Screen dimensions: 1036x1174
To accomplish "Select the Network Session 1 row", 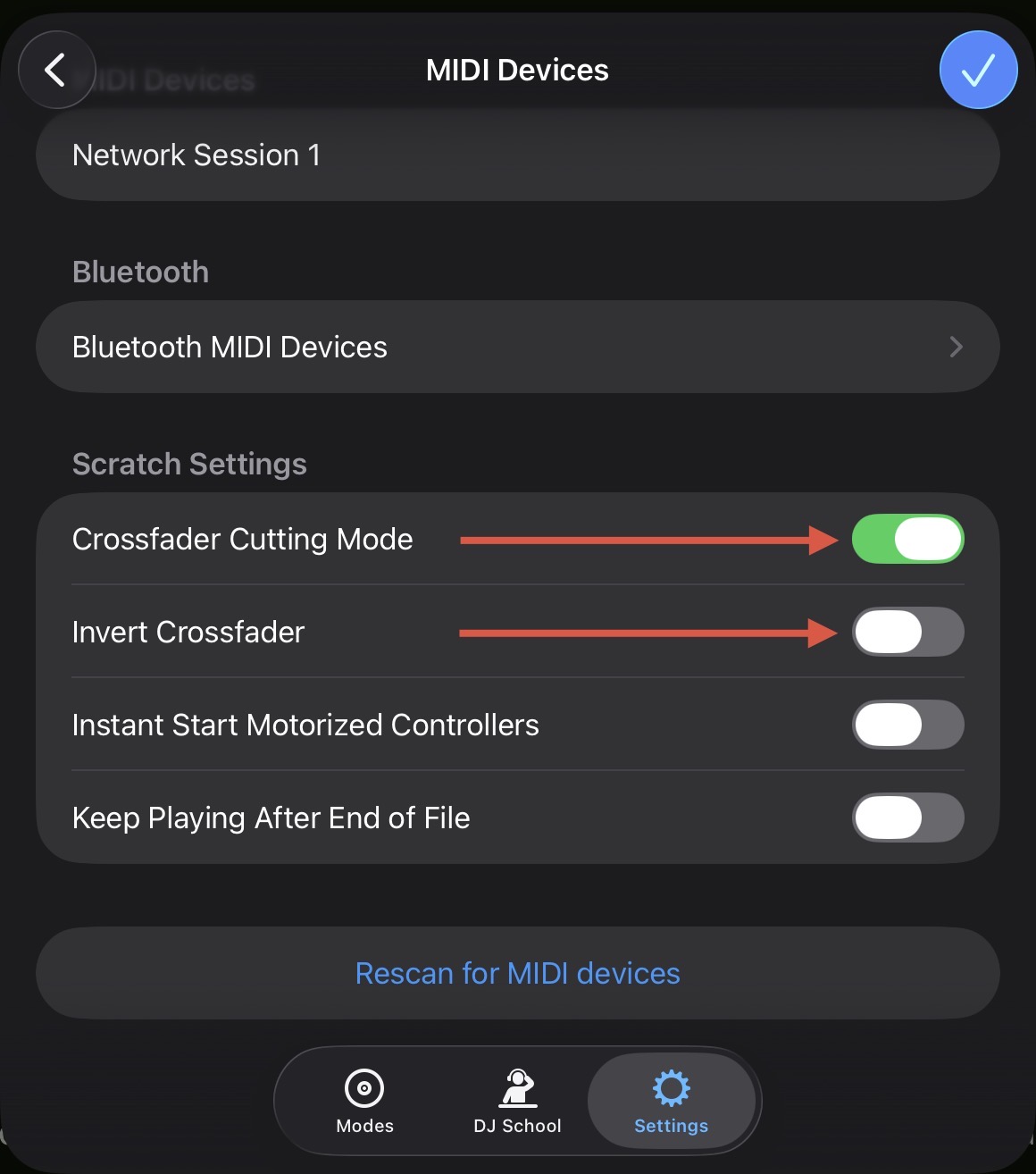I will coord(517,155).
